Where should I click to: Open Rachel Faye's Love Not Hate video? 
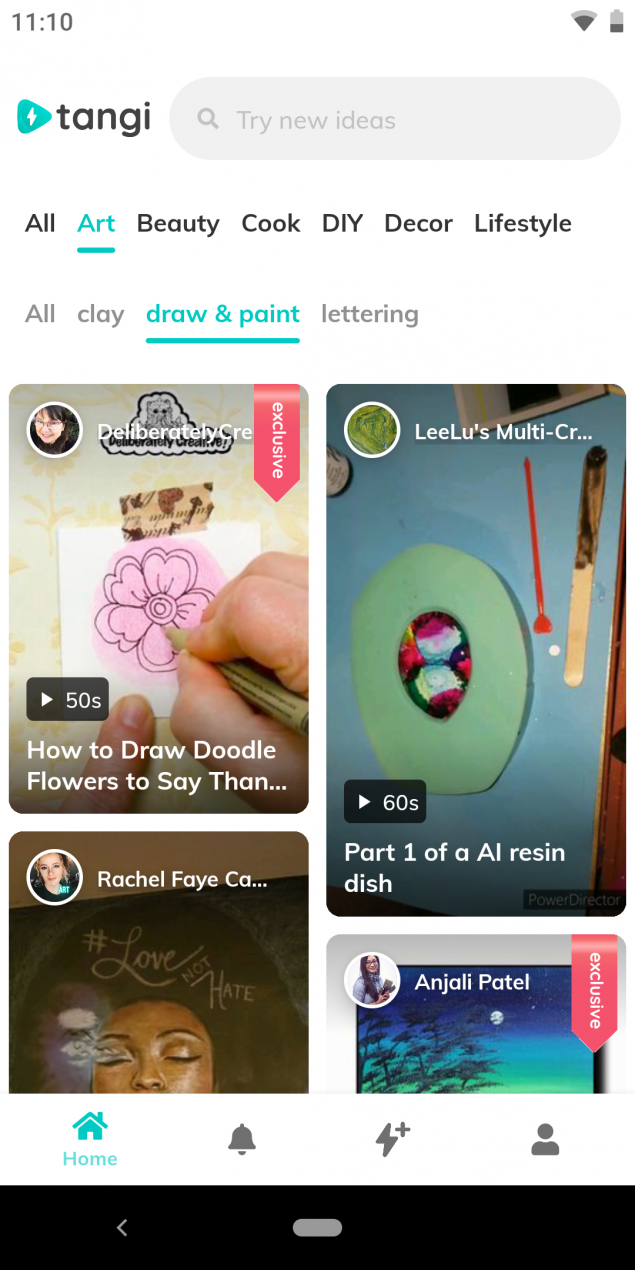[159, 962]
